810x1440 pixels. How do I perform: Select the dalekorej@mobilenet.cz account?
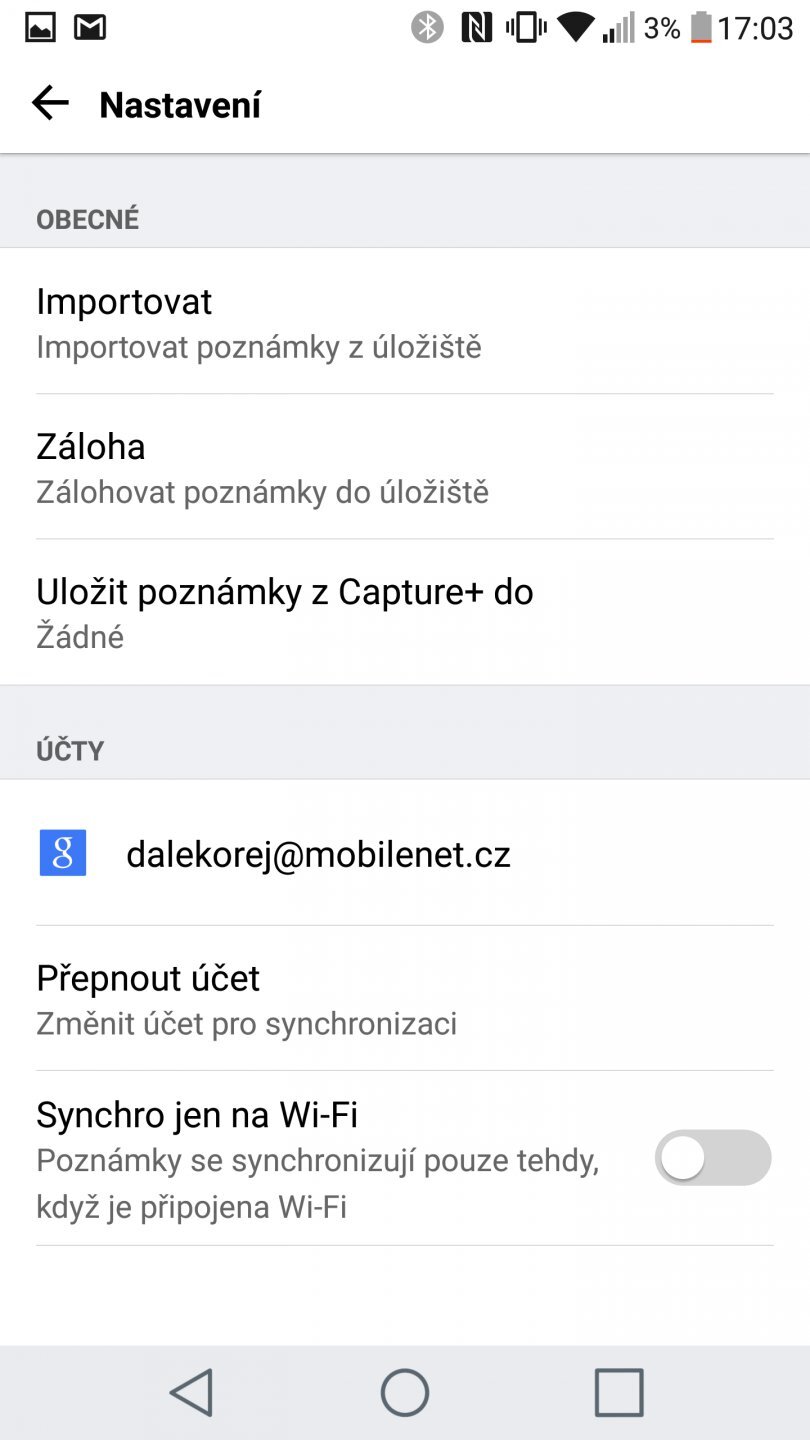coord(404,854)
